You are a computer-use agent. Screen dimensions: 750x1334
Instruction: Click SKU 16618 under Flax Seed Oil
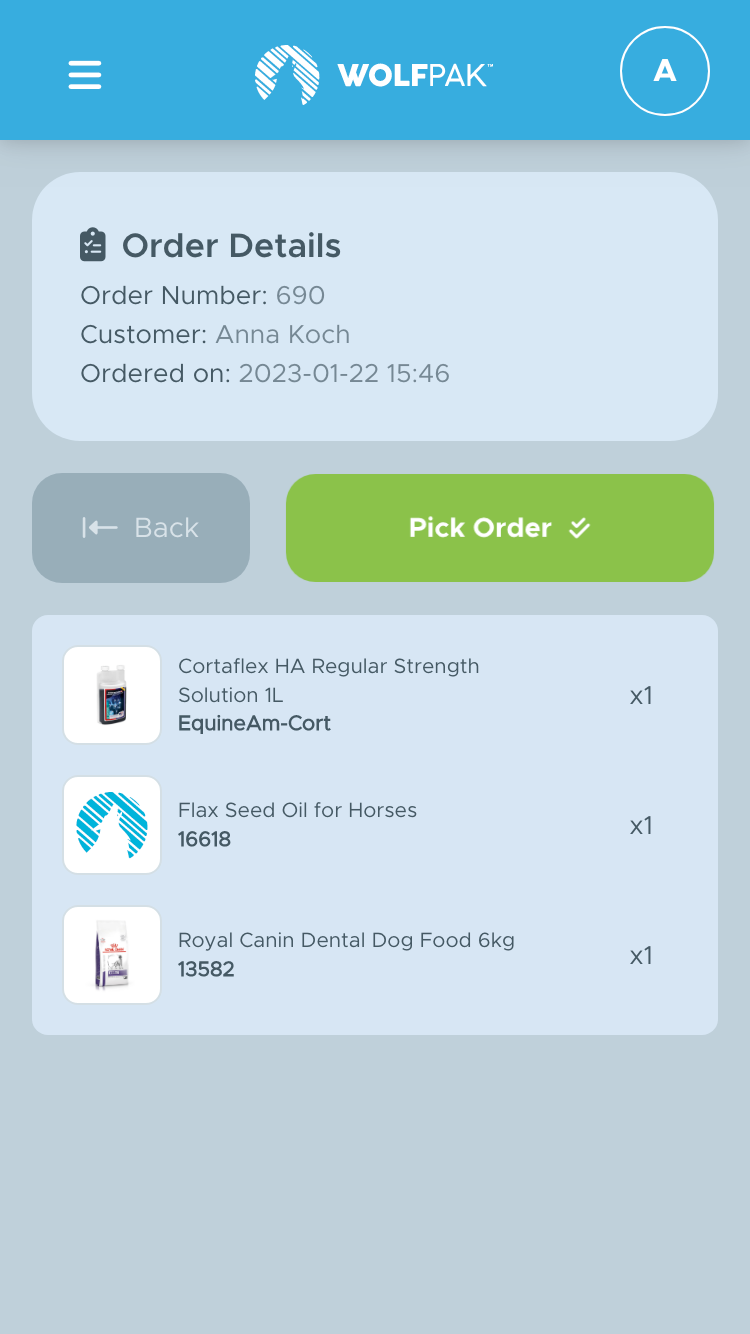[x=204, y=840]
